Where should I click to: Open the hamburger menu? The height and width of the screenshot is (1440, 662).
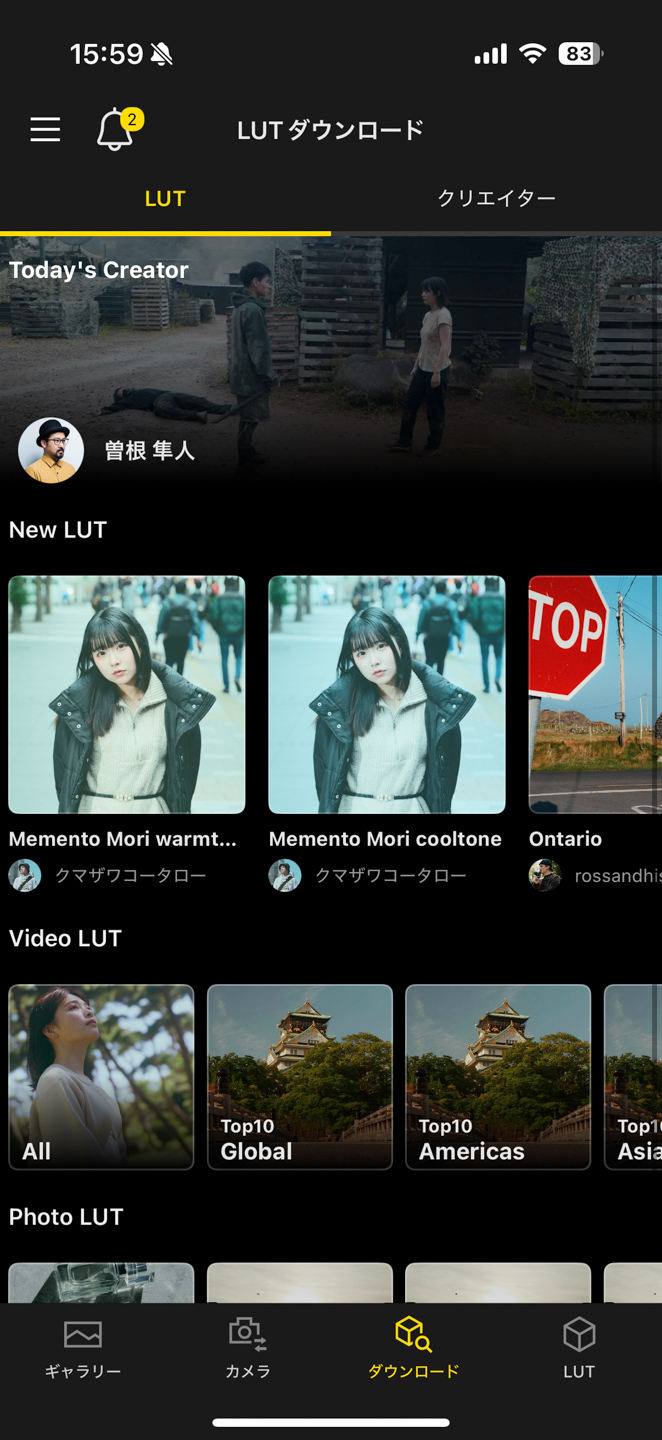point(45,130)
